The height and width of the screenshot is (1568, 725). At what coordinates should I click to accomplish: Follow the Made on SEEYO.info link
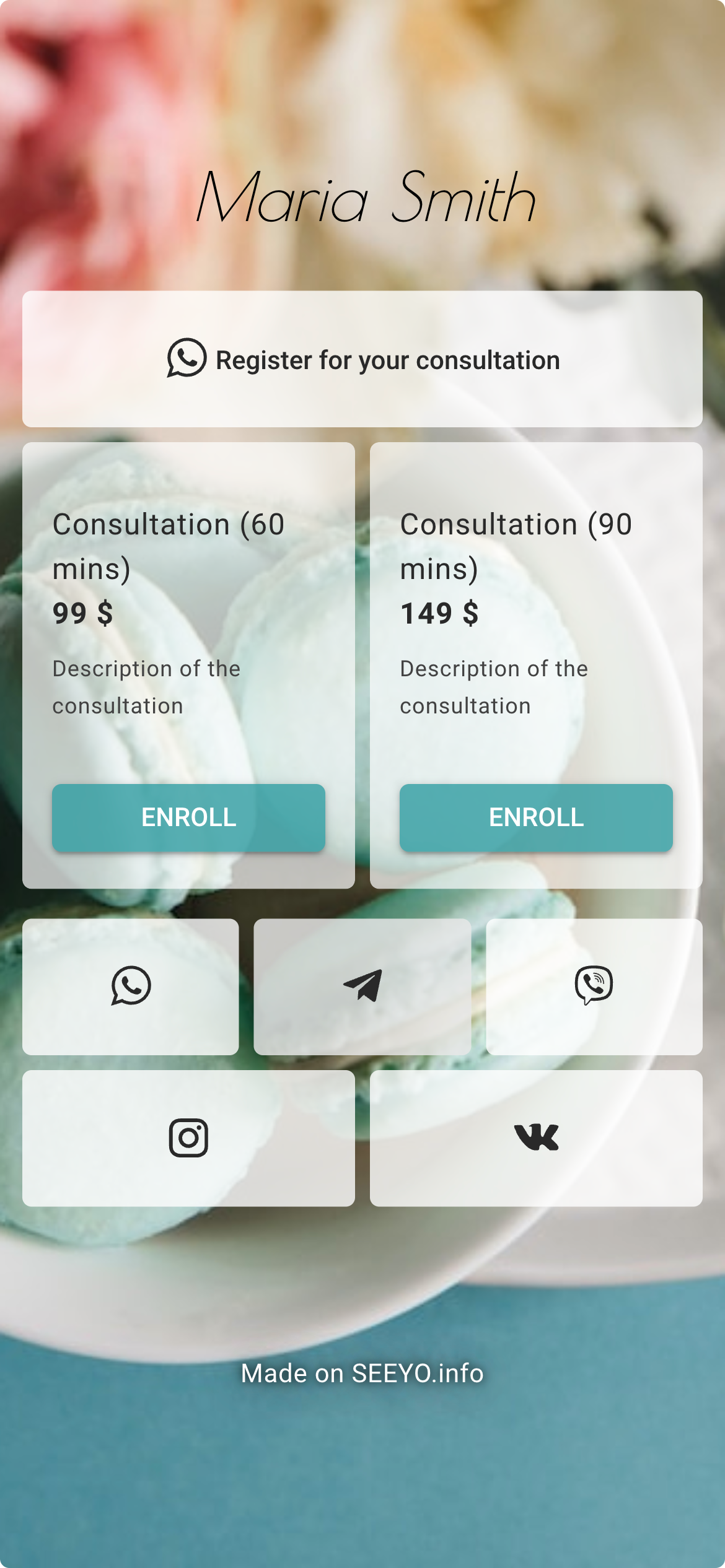(x=362, y=1374)
